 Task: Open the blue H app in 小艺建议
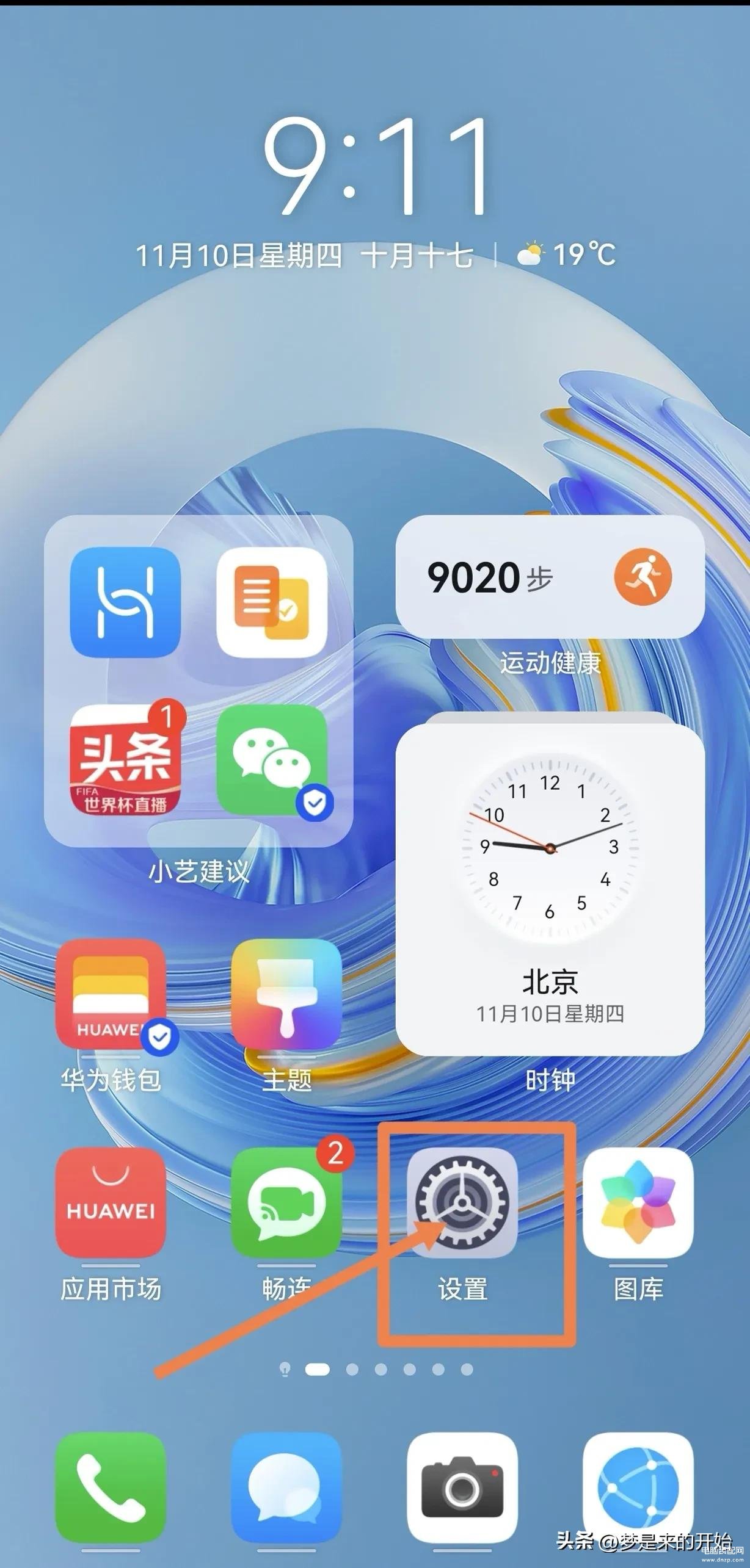125,602
